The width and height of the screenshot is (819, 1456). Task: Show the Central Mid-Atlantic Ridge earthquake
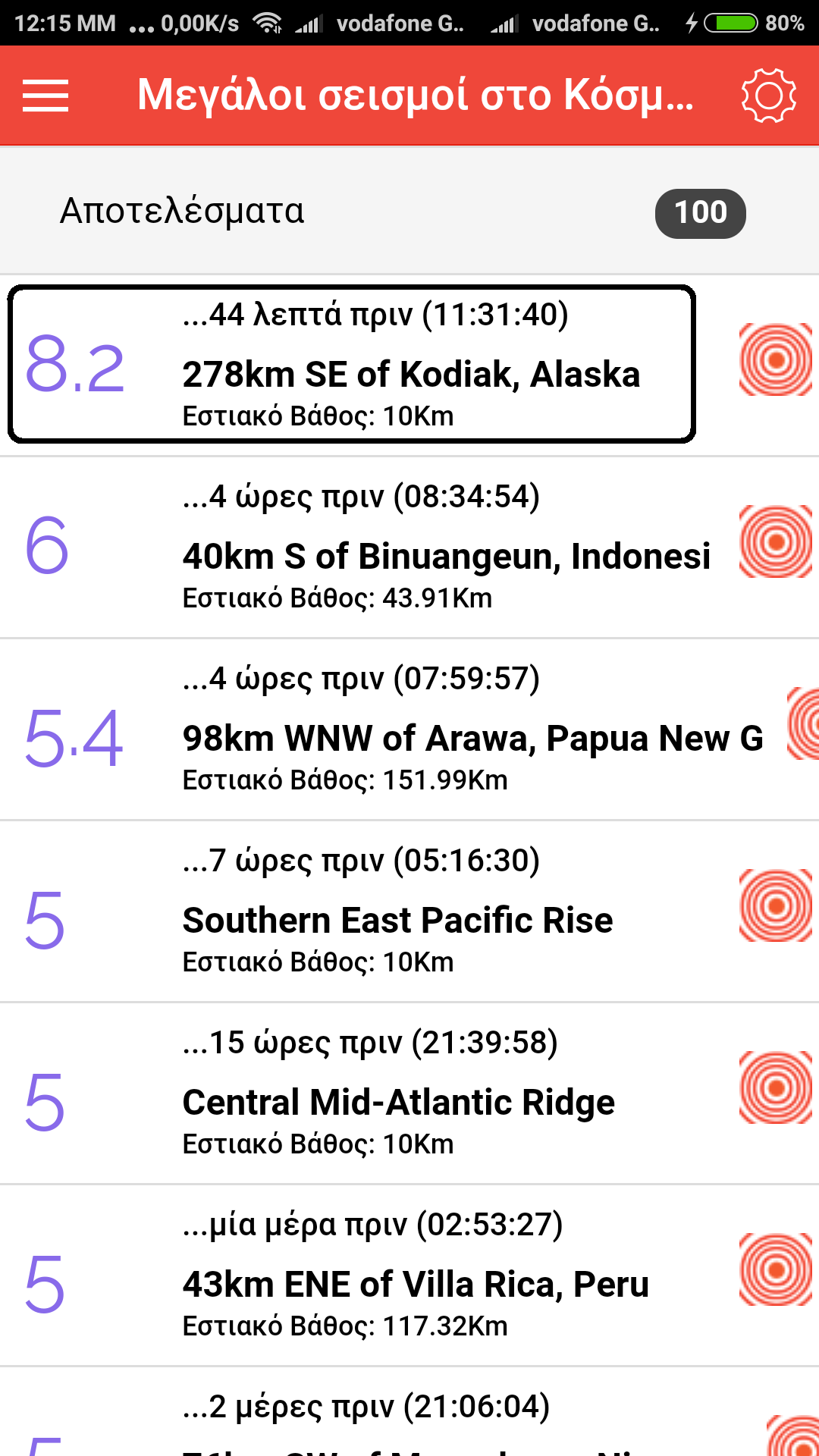click(364, 1094)
